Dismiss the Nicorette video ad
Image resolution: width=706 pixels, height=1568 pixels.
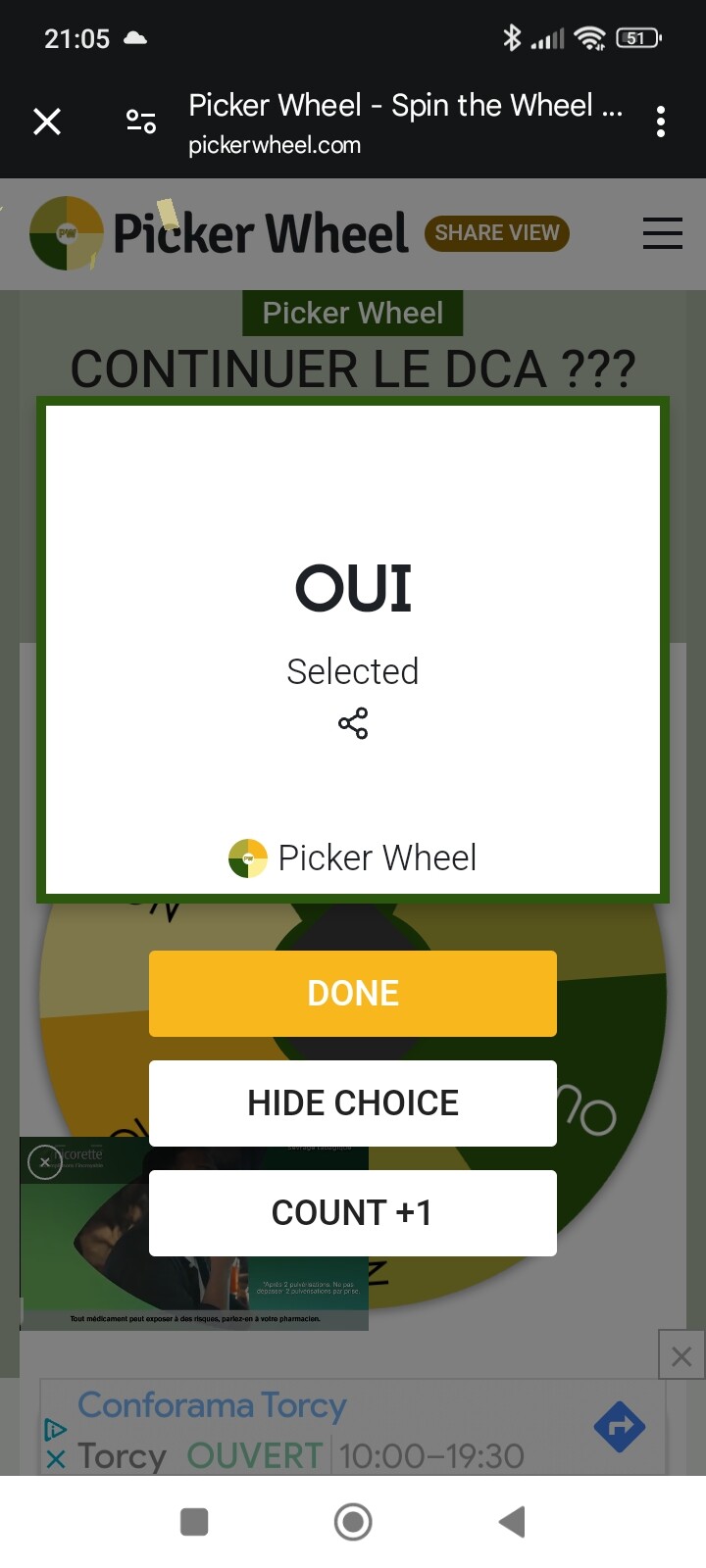(x=44, y=1162)
